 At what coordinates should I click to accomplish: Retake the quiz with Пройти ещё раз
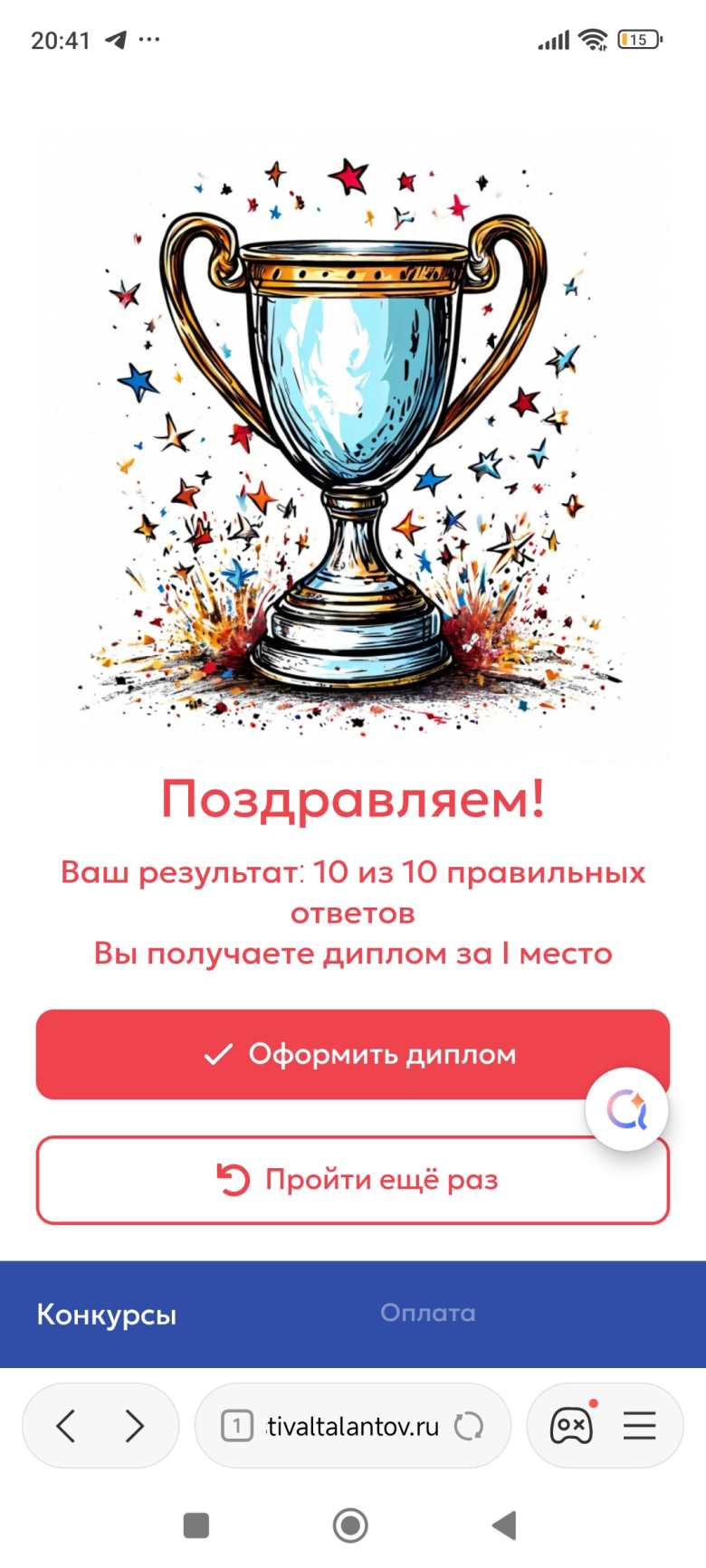coord(352,1180)
